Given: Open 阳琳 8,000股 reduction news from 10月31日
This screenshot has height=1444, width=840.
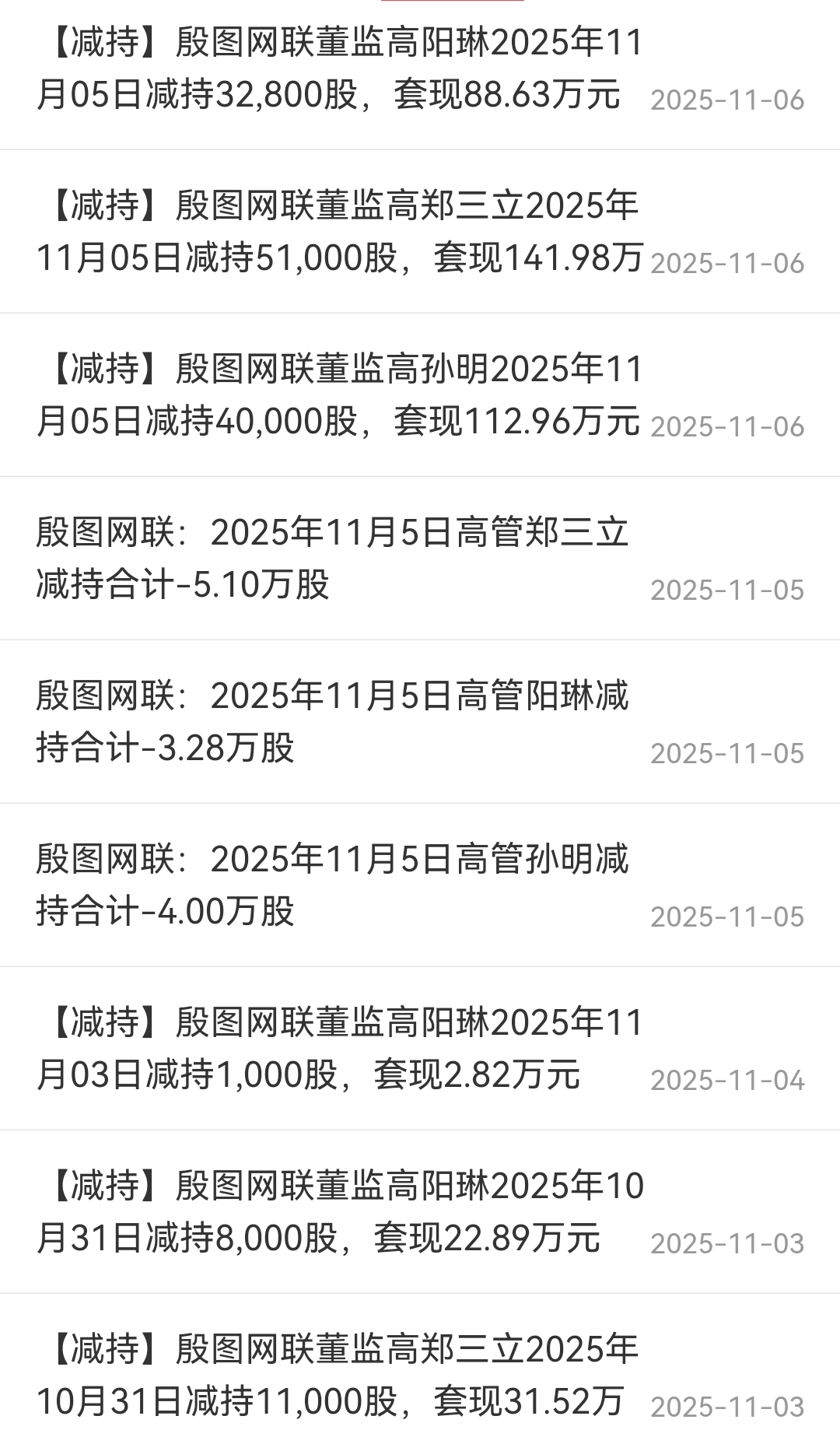Looking at the screenshot, I should 339,1212.
